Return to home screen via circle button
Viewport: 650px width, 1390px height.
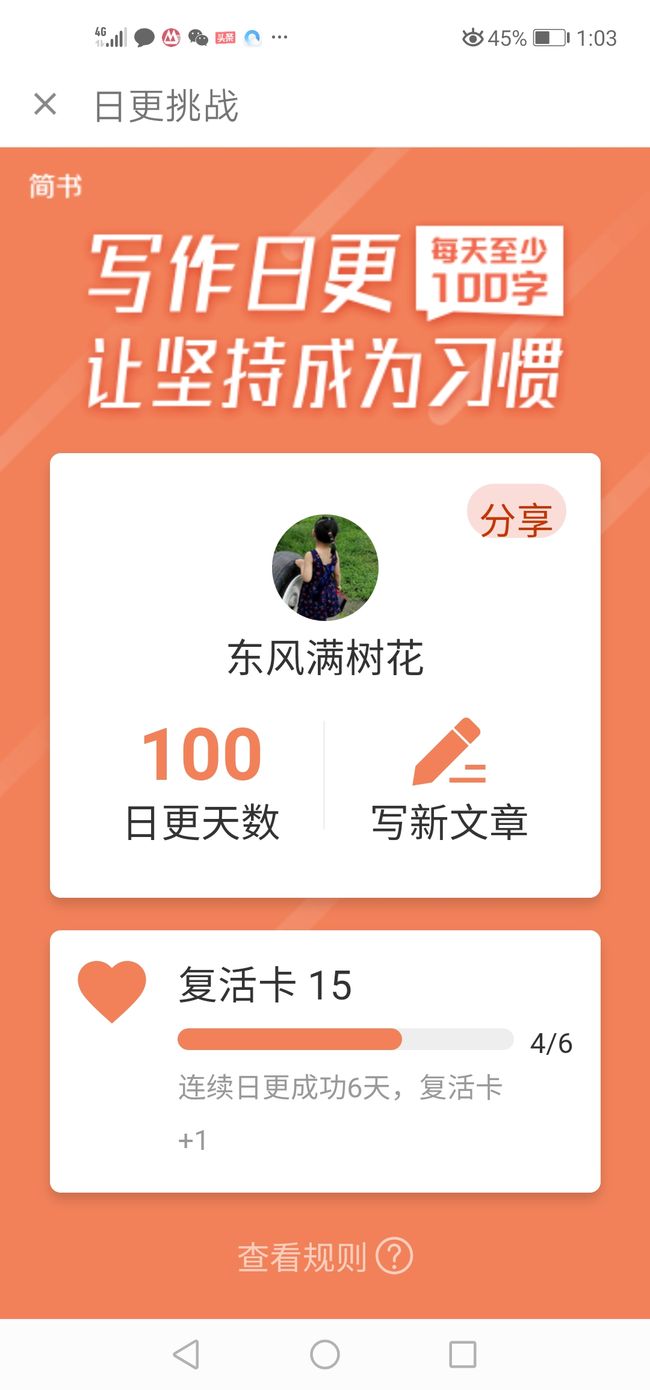tap(325, 1354)
